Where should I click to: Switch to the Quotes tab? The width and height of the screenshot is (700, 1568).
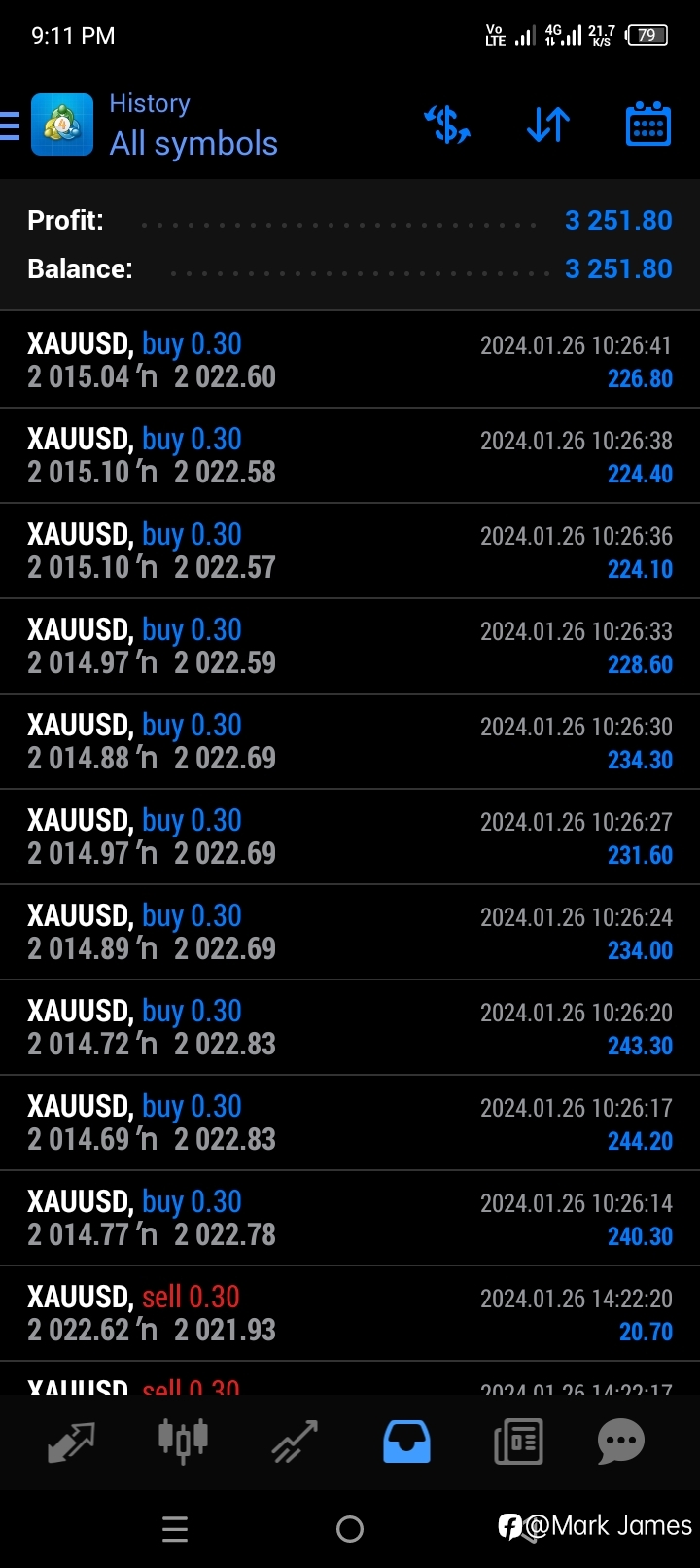point(72,1442)
